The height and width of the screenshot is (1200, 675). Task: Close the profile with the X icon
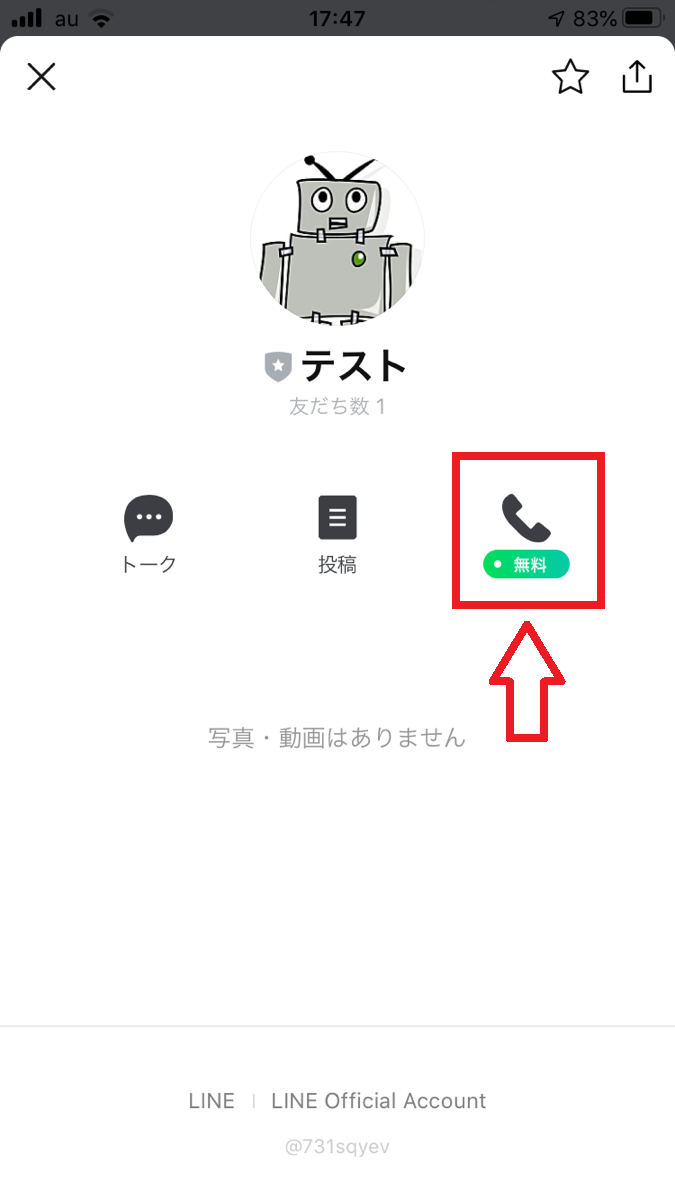pyautogui.click(x=41, y=77)
